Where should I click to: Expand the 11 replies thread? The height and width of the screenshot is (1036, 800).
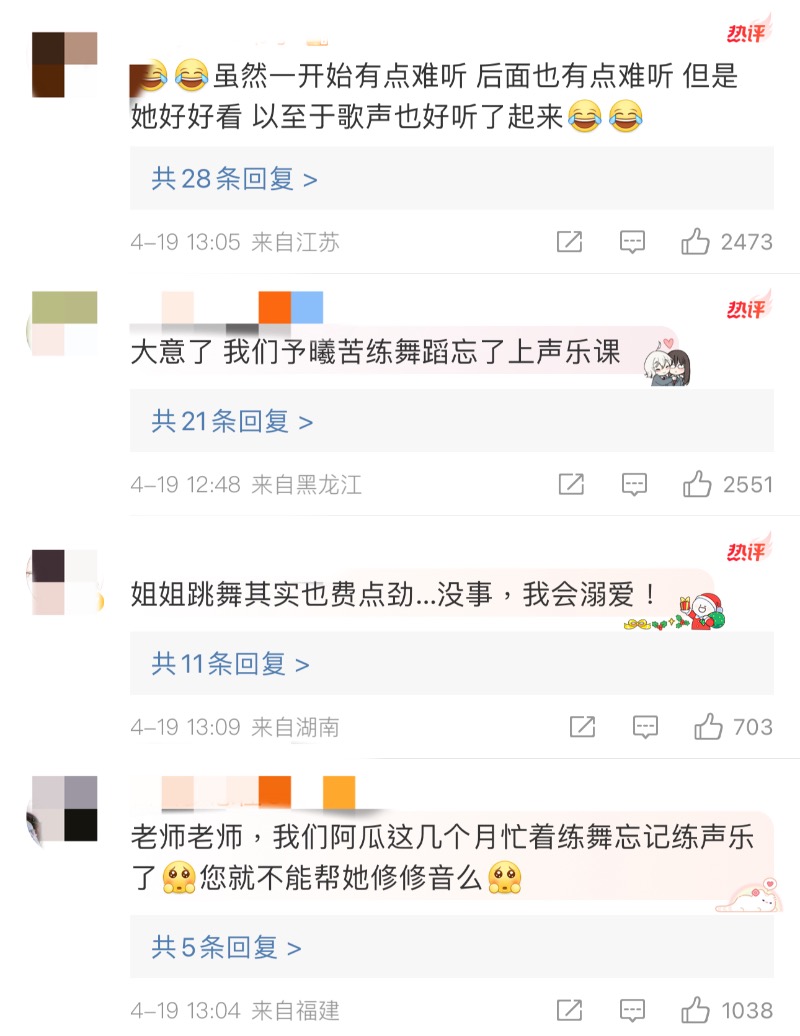tap(230, 664)
